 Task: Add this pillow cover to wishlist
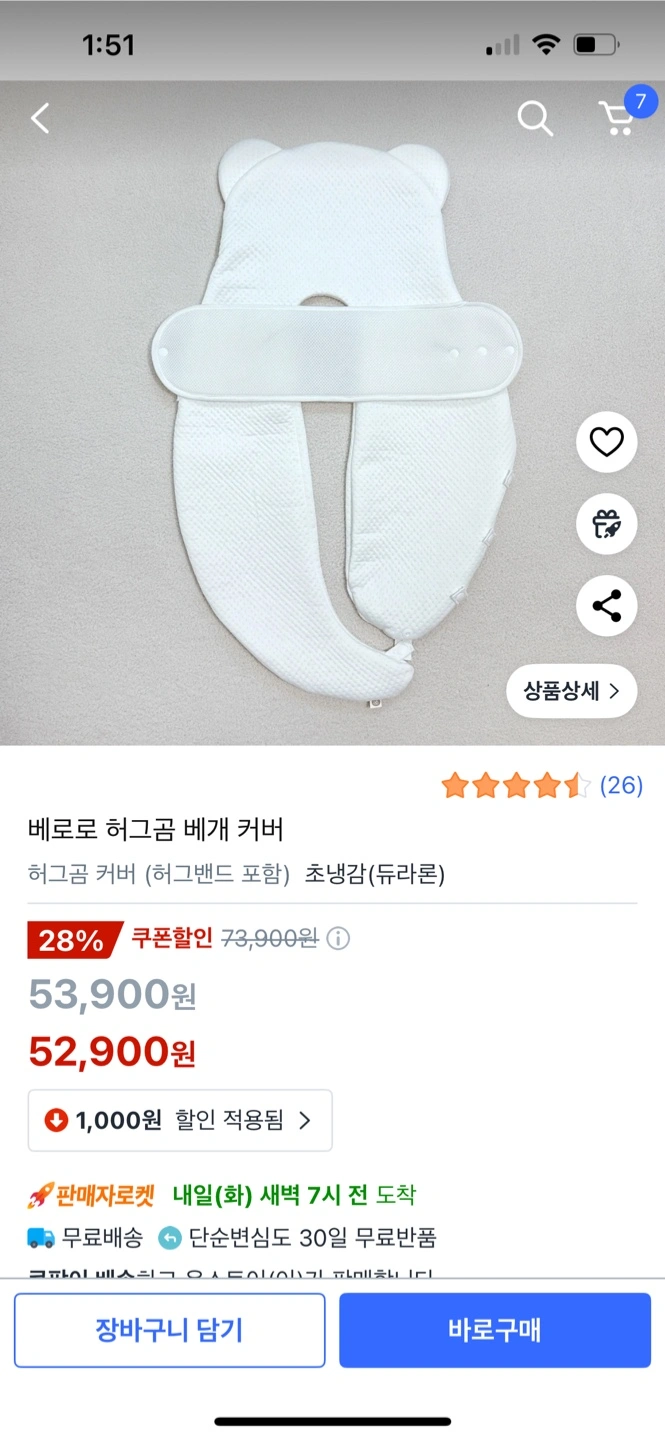[606, 442]
